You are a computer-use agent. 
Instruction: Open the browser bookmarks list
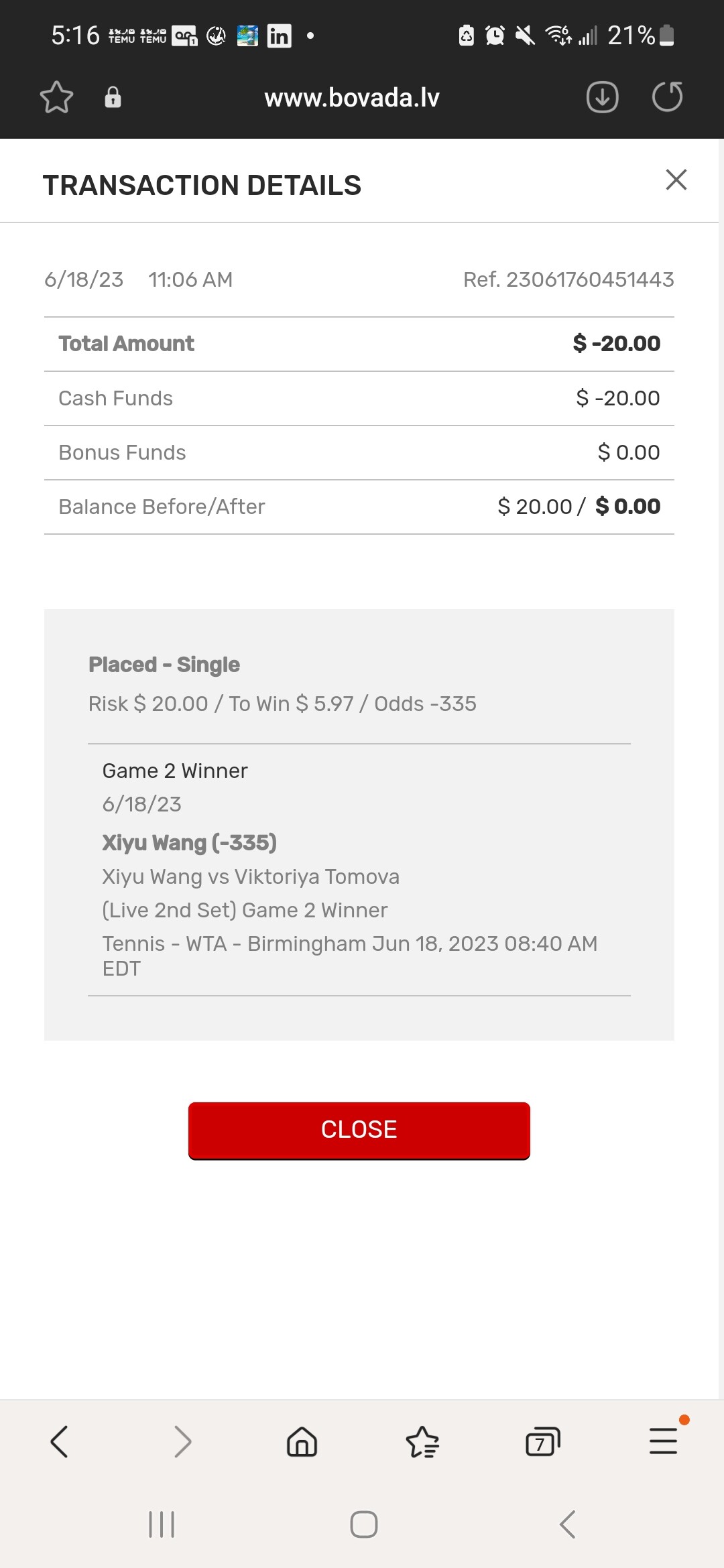pos(422,1441)
